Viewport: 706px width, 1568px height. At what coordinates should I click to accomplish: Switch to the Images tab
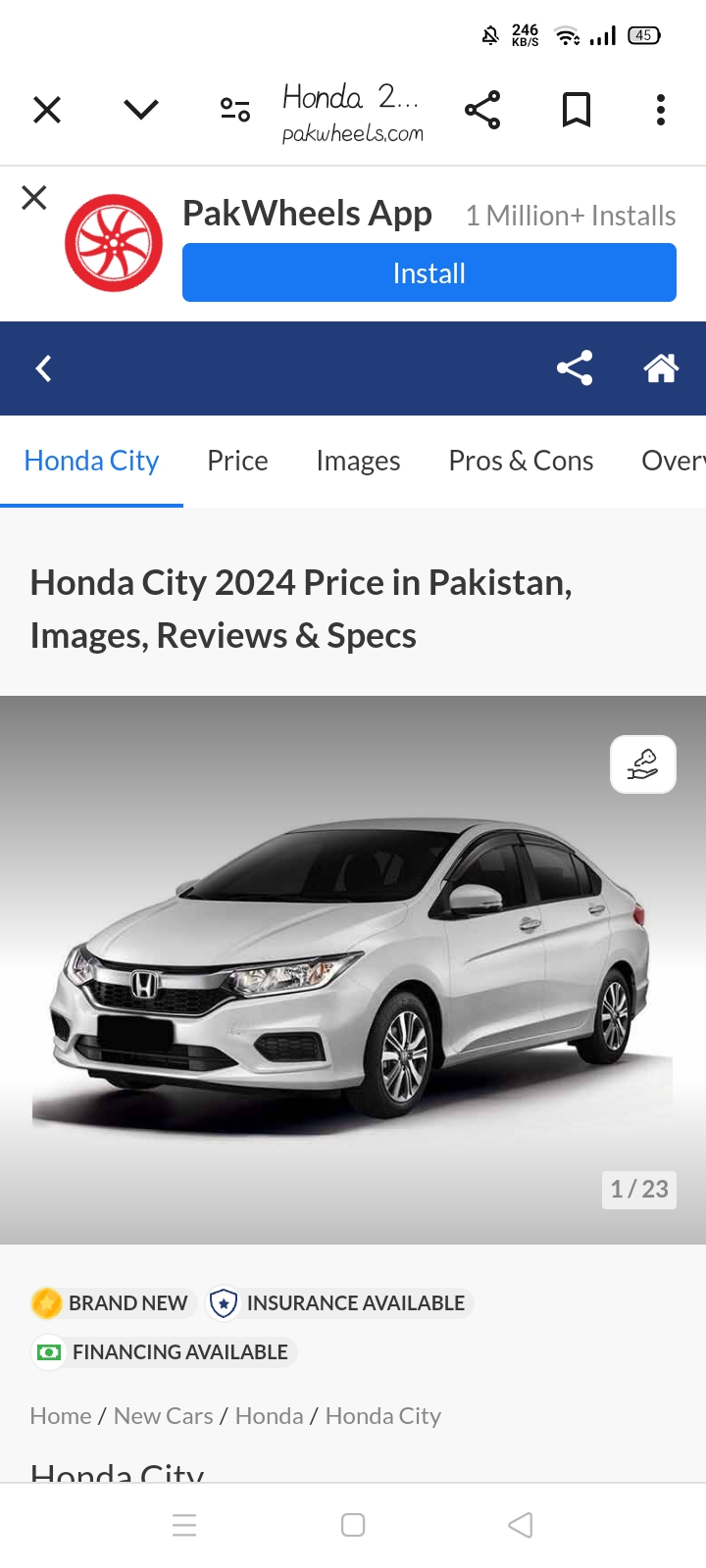pyautogui.click(x=358, y=461)
